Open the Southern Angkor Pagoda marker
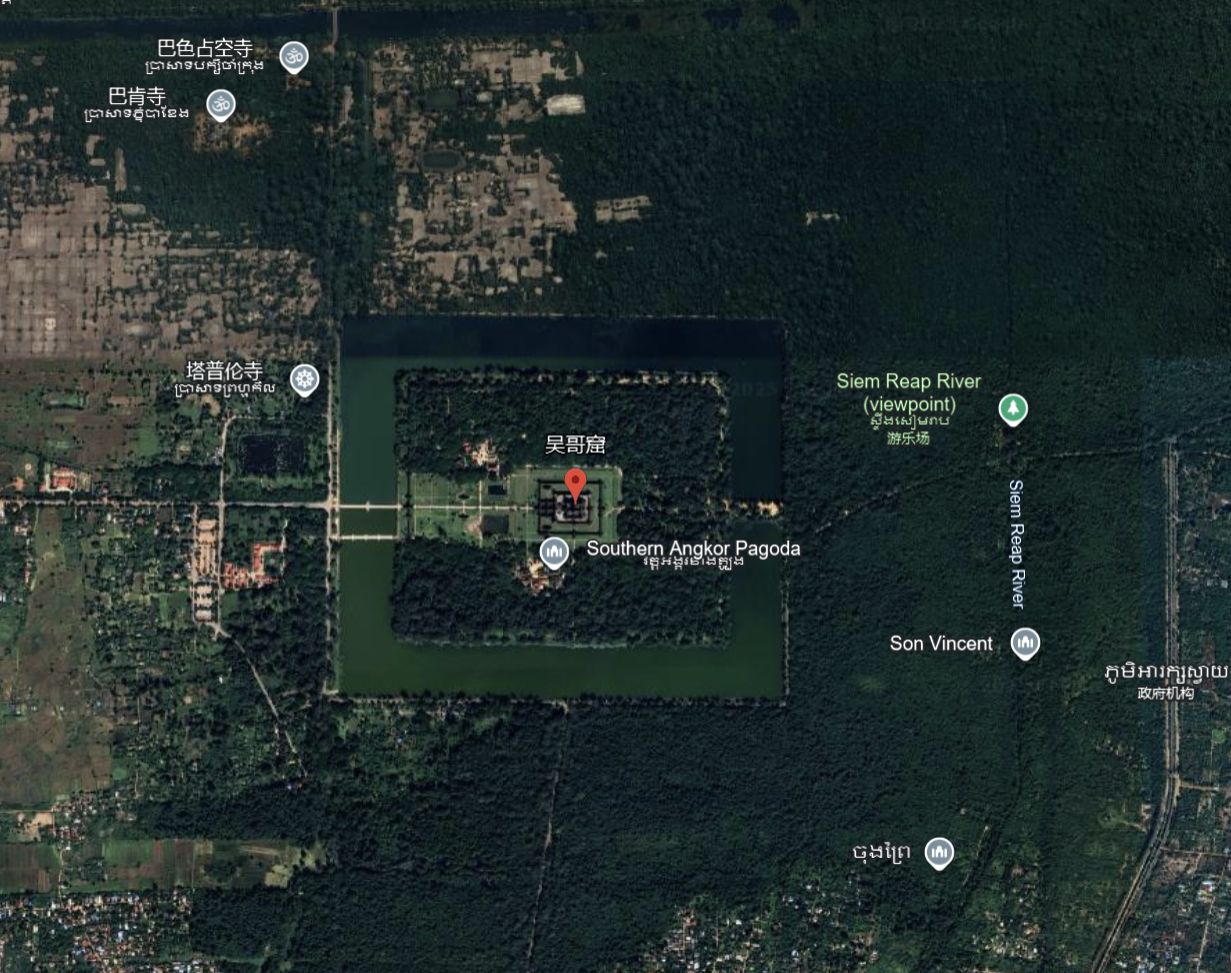 click(x=554, y=550)
